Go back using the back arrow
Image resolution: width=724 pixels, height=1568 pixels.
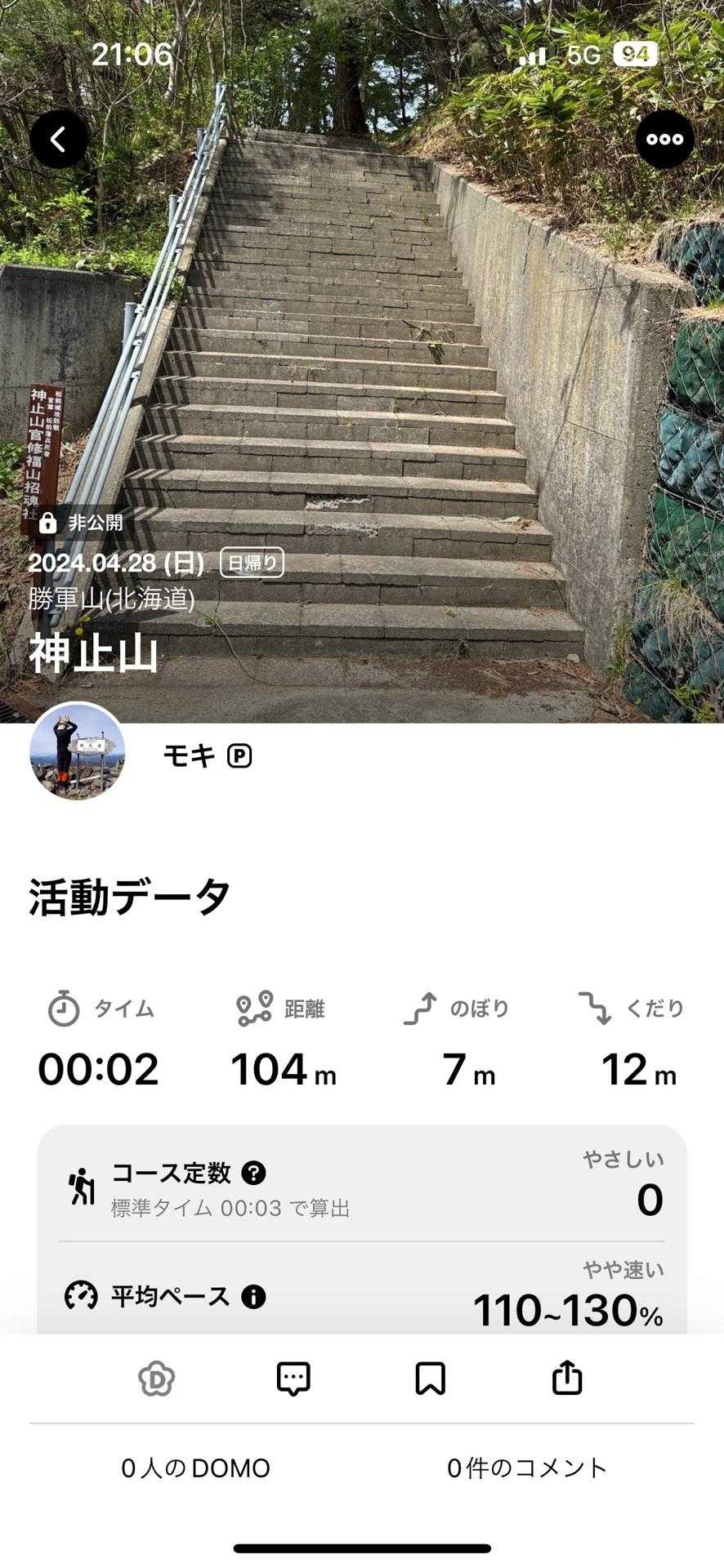pos(59,140)
